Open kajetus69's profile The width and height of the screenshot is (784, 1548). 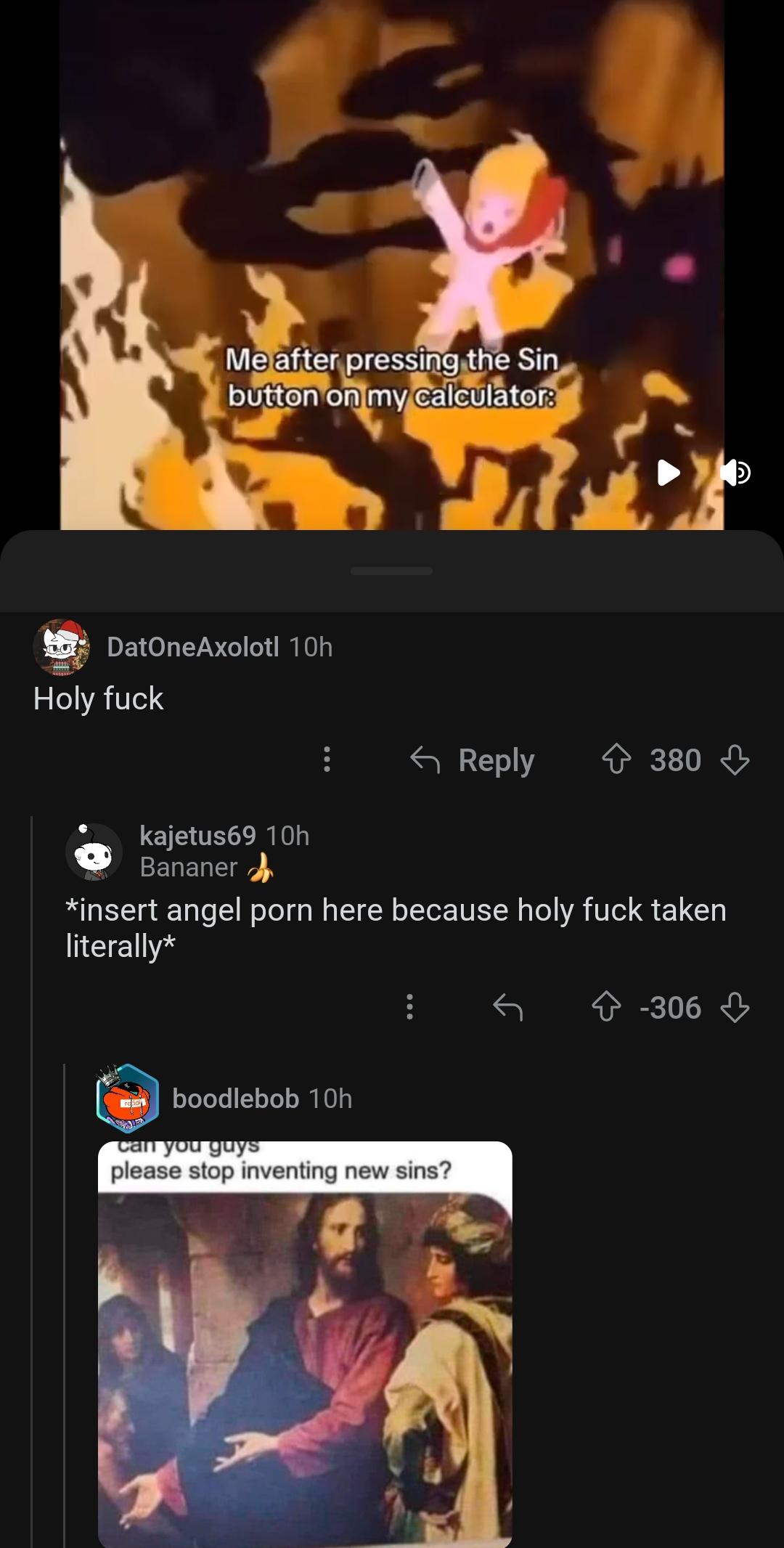197,836
